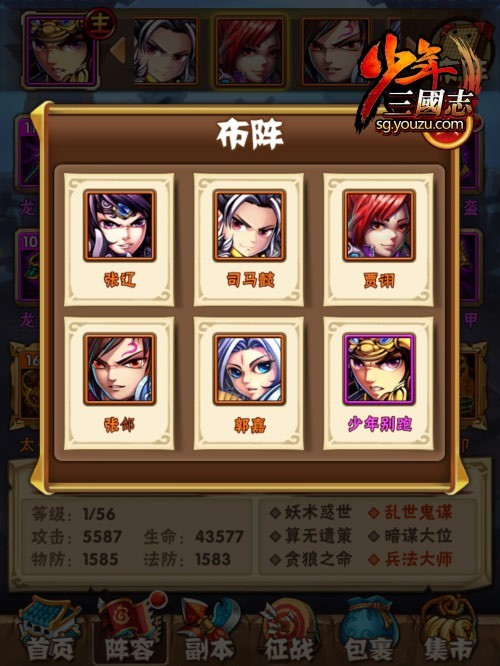Select the 张辽 hero slot

pos(119,240)
